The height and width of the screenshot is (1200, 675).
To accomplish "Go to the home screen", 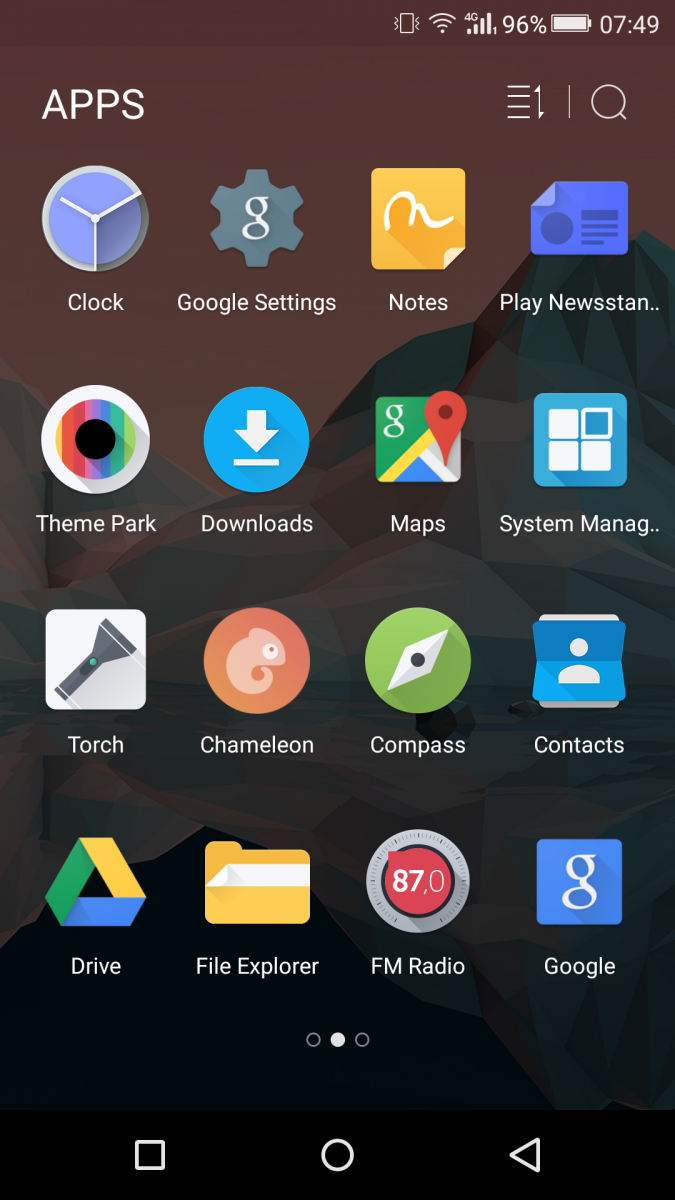I will pos(337,1155).
